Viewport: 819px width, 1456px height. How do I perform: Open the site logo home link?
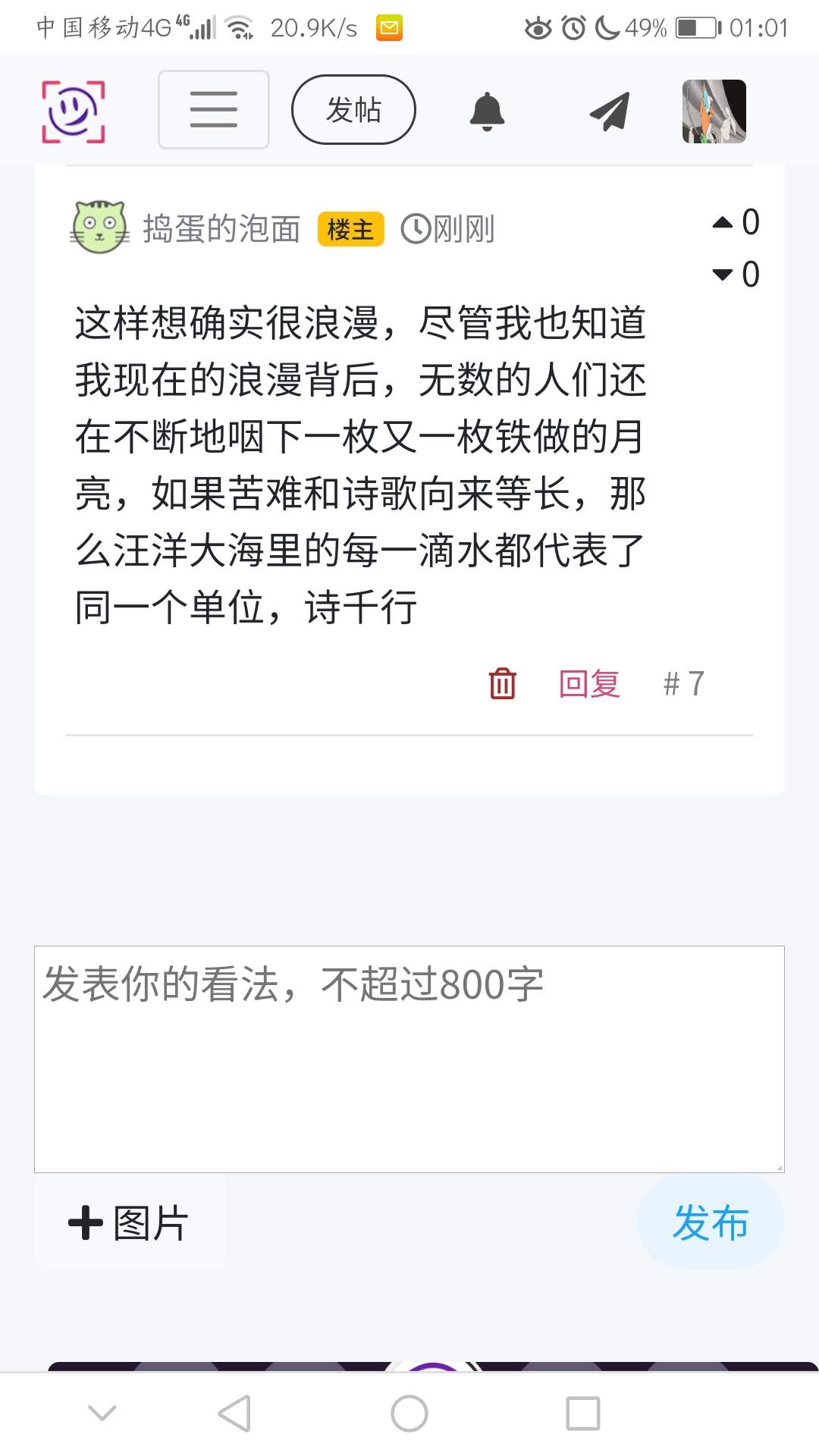click(73, 111)
